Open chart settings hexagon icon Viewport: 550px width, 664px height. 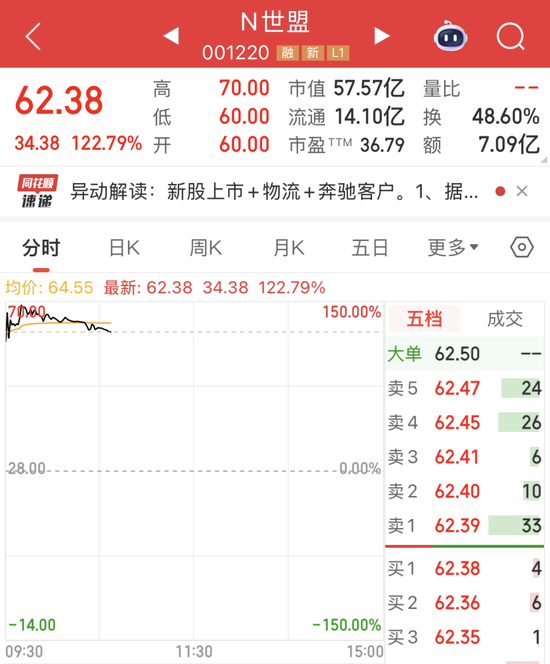pyautogui.click(x=522, y=247)
